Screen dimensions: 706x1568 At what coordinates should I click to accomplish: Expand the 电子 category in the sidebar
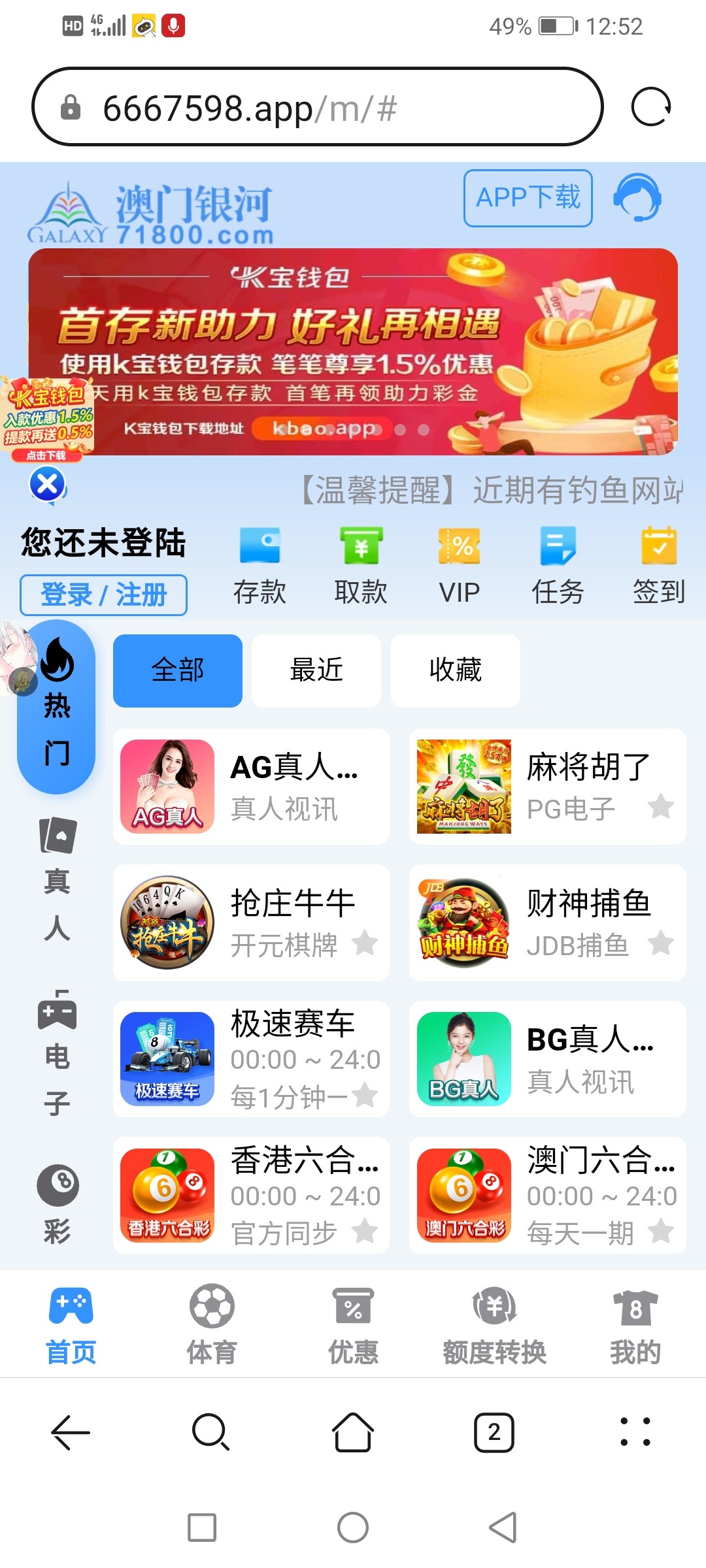point(58,1052)
